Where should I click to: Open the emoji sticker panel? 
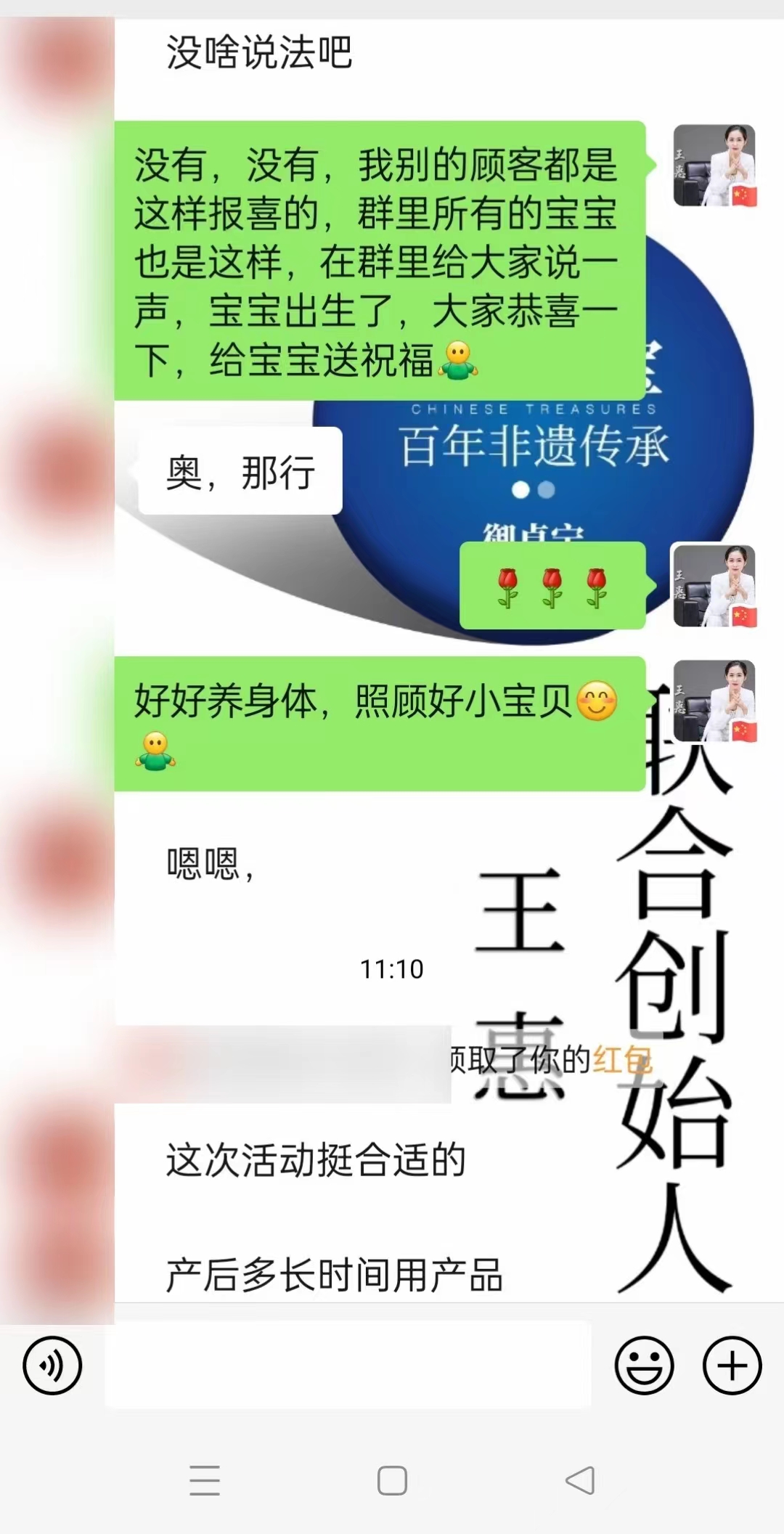click(644, 1365)
